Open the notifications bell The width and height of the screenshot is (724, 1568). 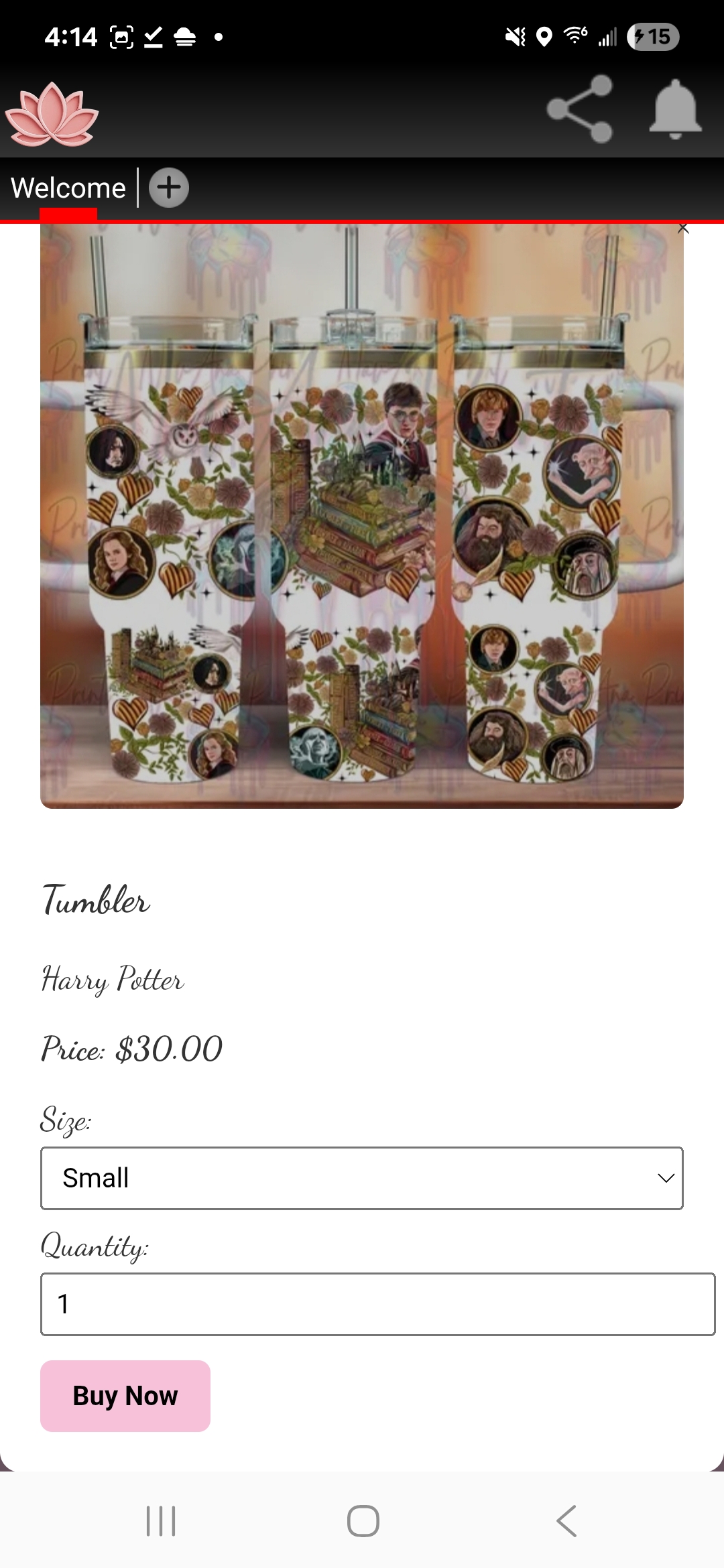coord(675,109)
